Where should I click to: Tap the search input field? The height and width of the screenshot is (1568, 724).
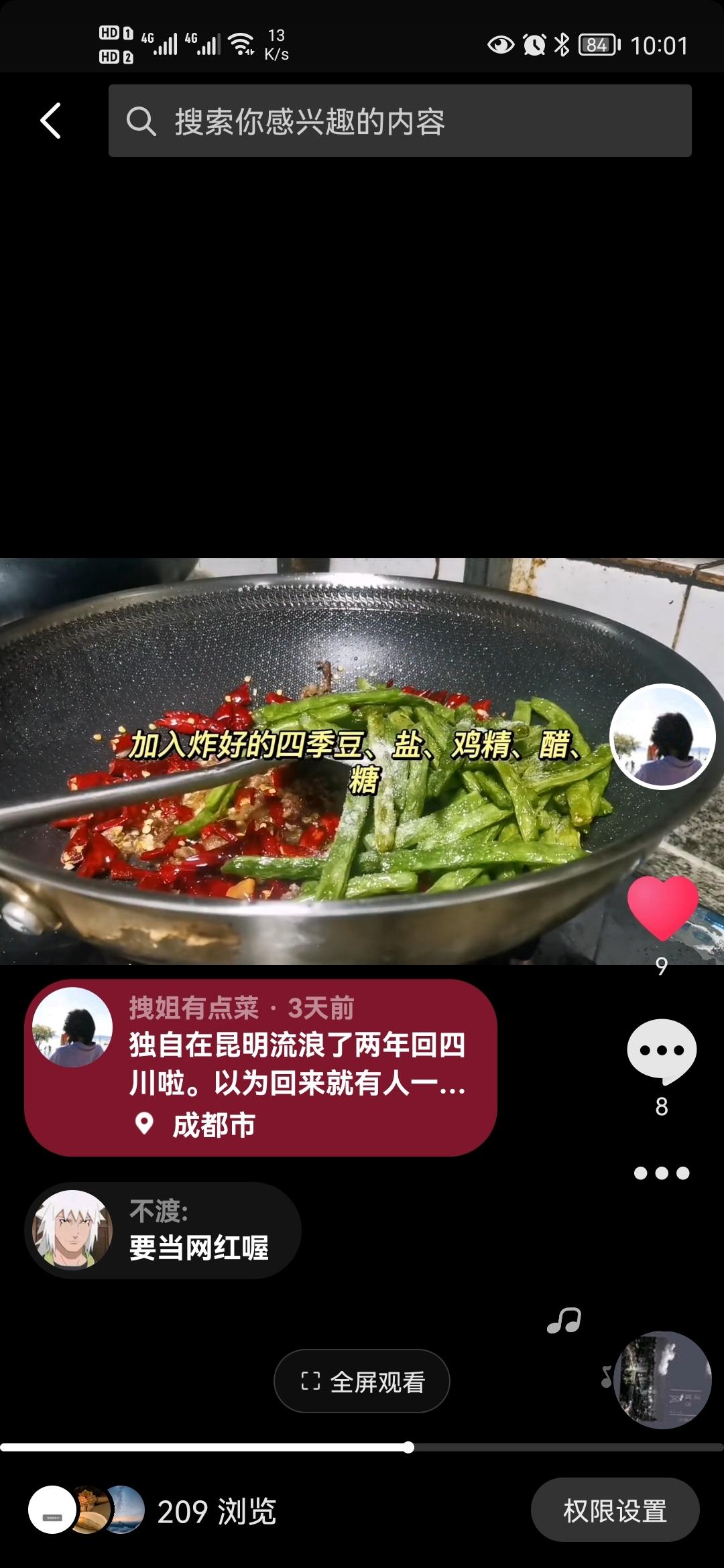point(402,121)
